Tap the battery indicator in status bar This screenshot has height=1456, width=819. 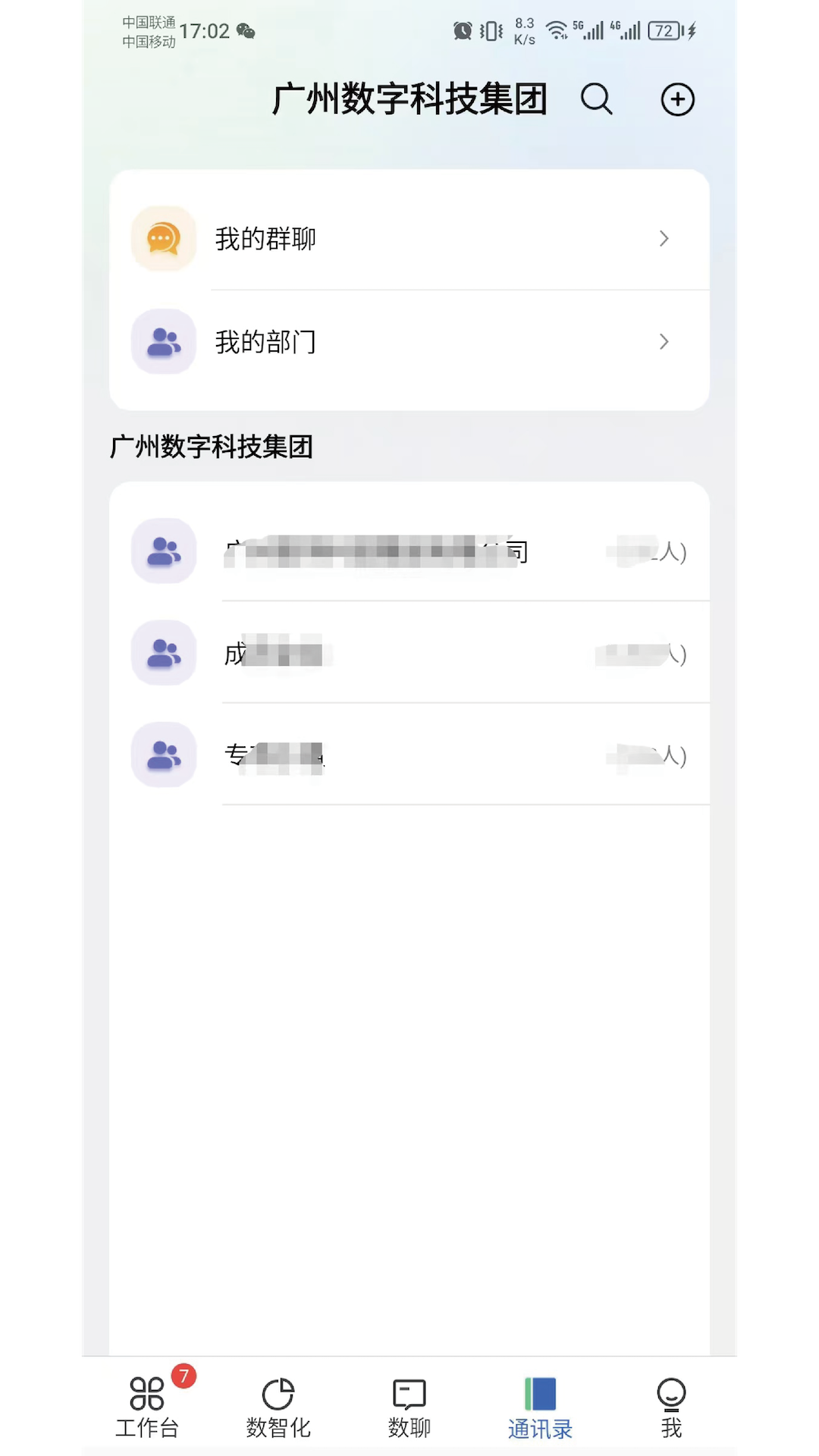pos(664,31)
